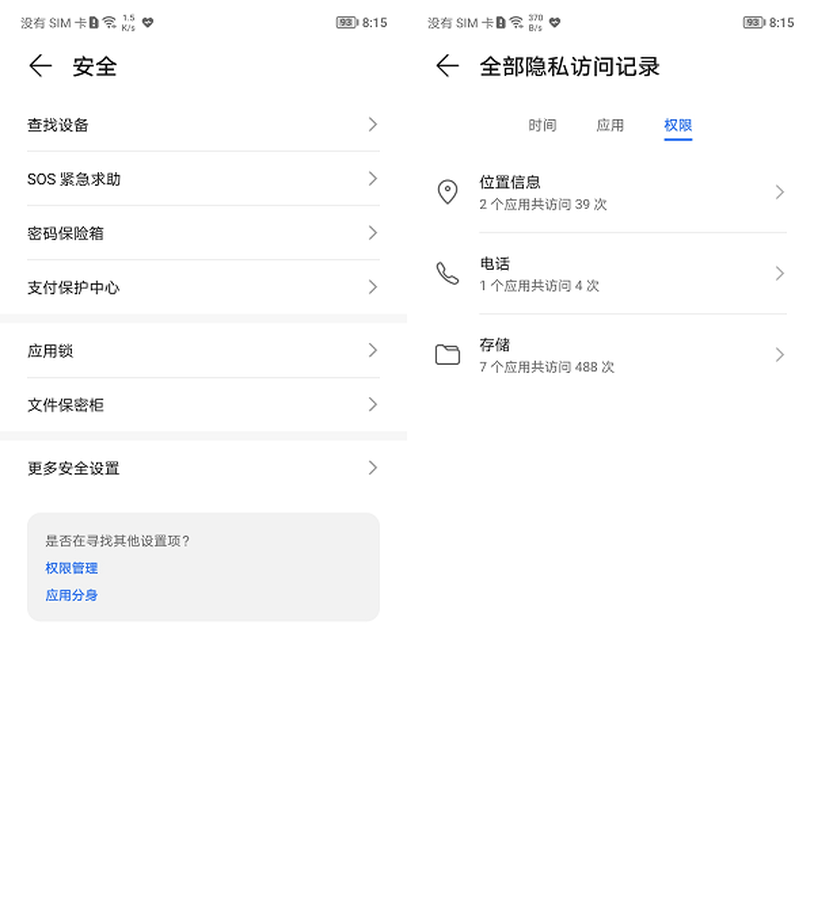Go back from 全部隐私访问记录

pyautogui.click(x=447, y=67)
